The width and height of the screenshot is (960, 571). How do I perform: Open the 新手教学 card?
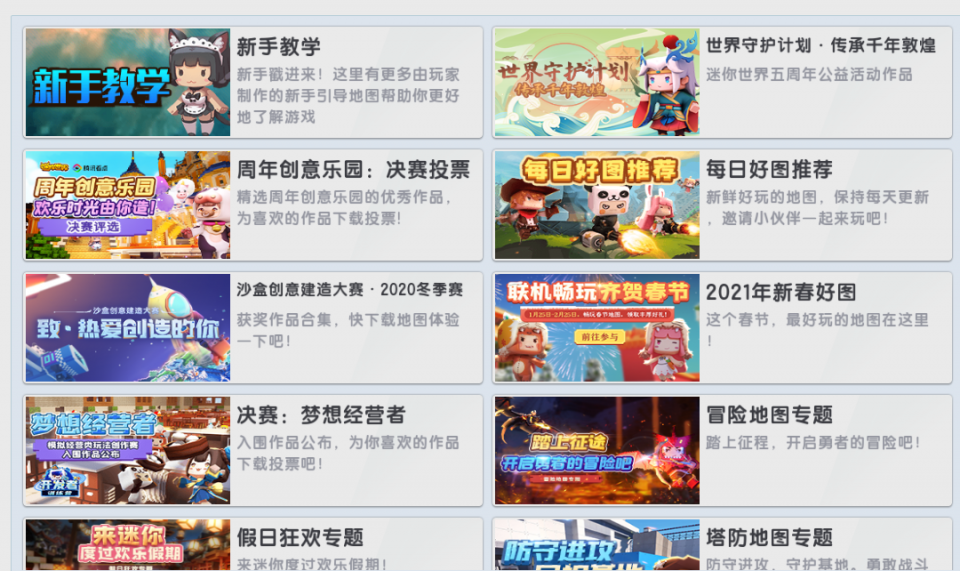253,82
